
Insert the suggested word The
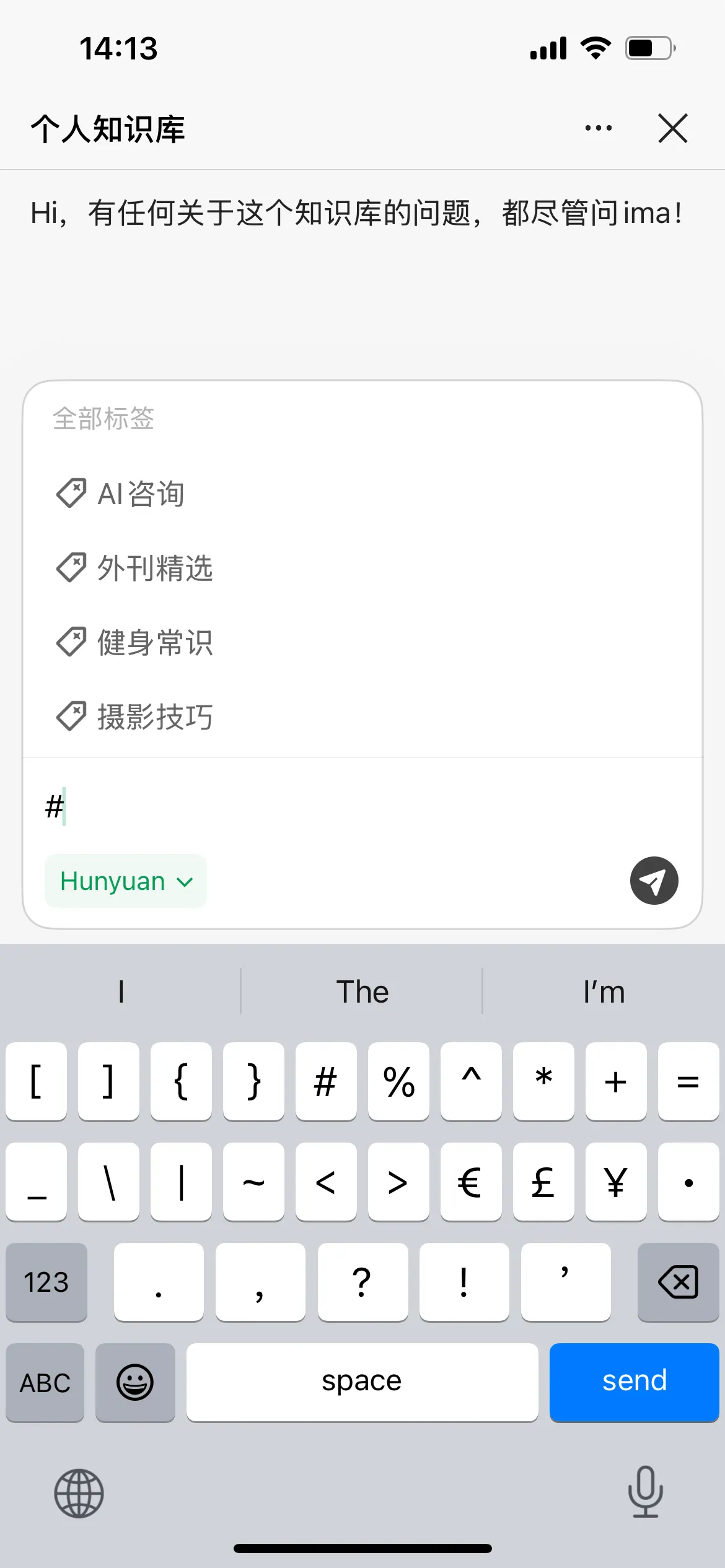coord(362,992)
